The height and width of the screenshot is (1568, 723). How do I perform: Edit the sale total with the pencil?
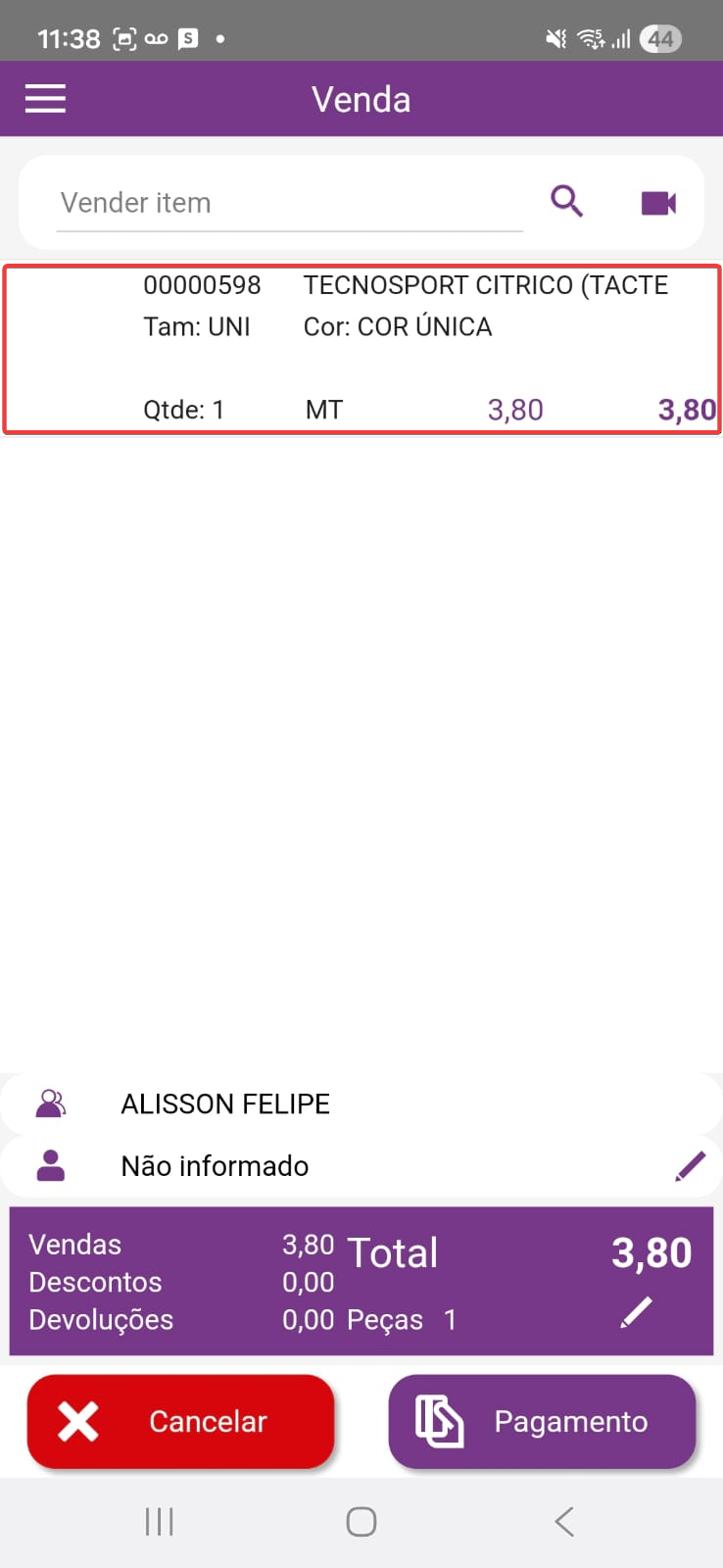[x=637, y=1311]
